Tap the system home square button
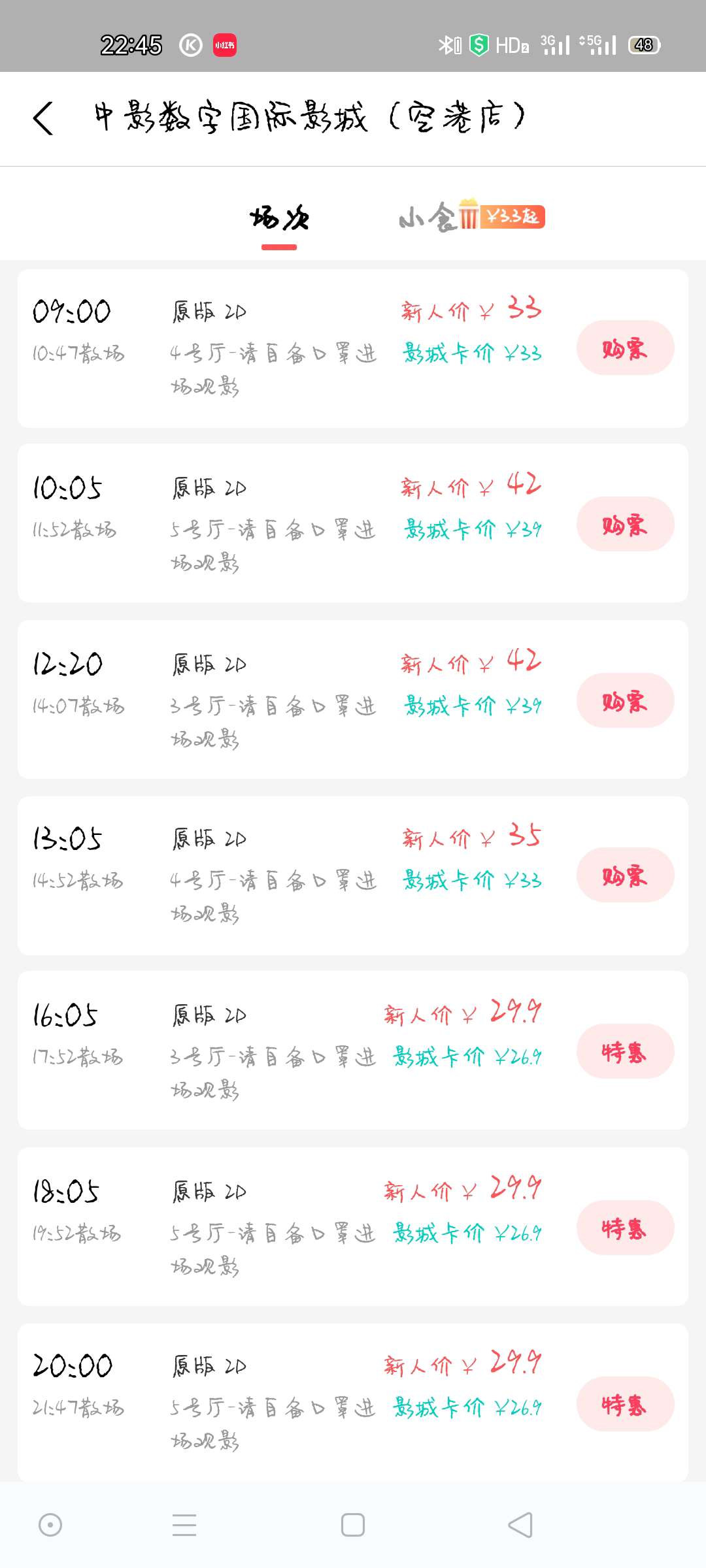706x1568 pixels. click(x=353, y=1525)
